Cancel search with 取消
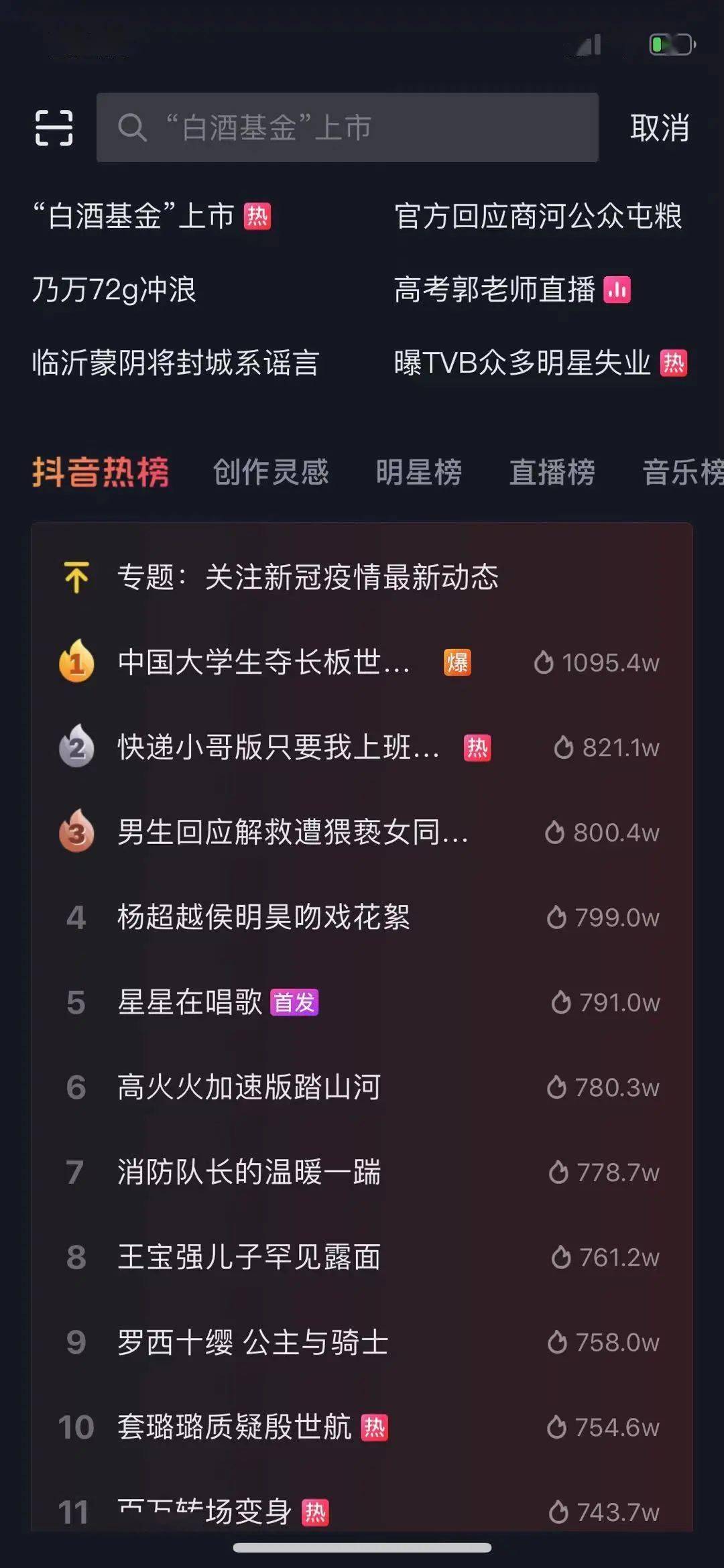This screenshot has width=724, height=1568. click(660, 127)
